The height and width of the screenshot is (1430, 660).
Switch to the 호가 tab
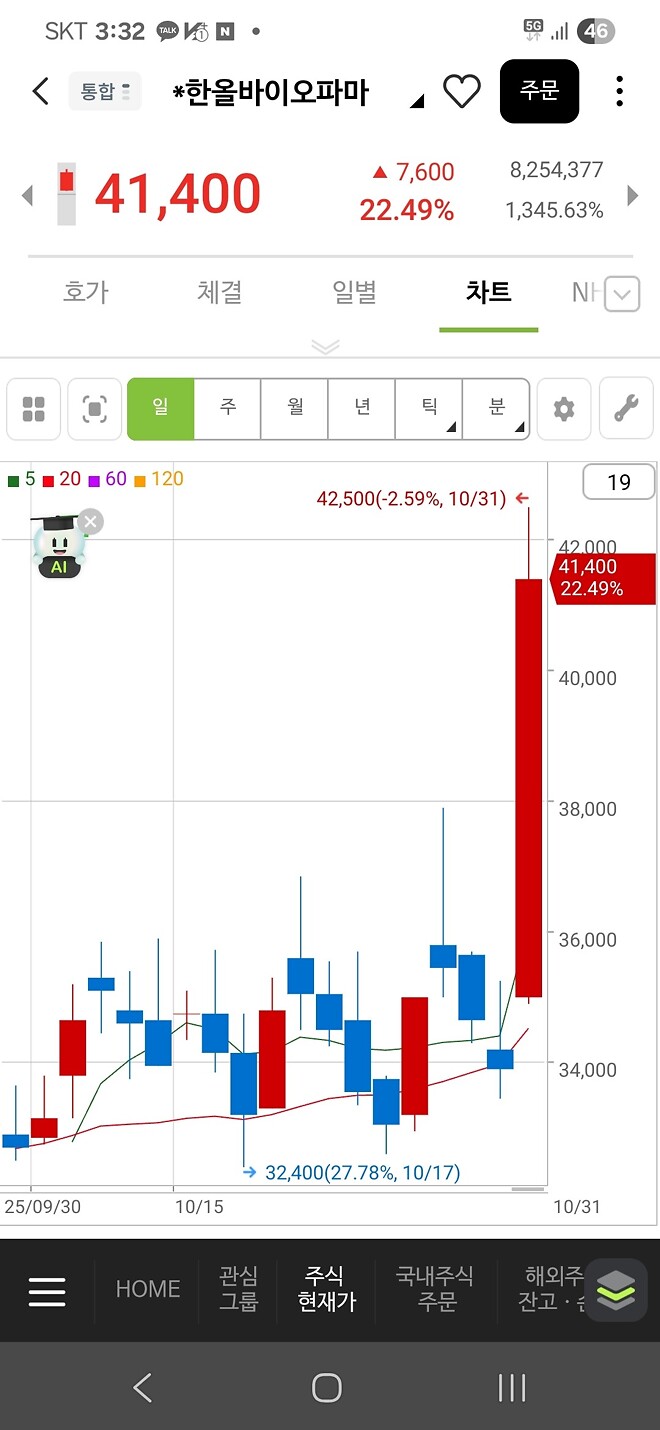click(x=86, y=292)
